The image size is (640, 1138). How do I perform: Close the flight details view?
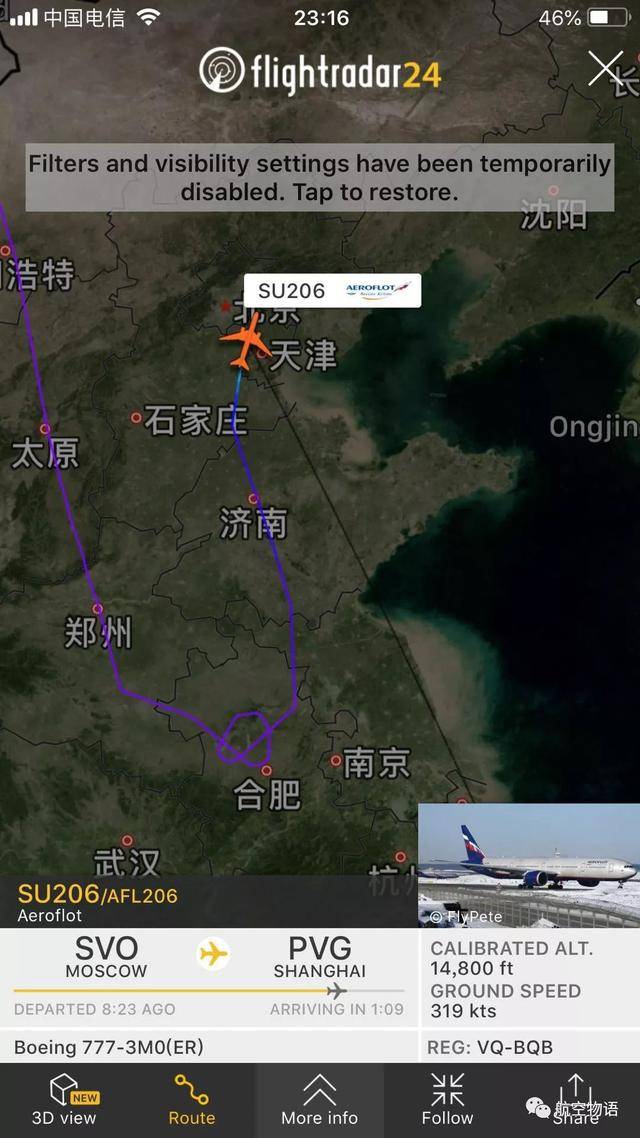click(x=605, y=68)
